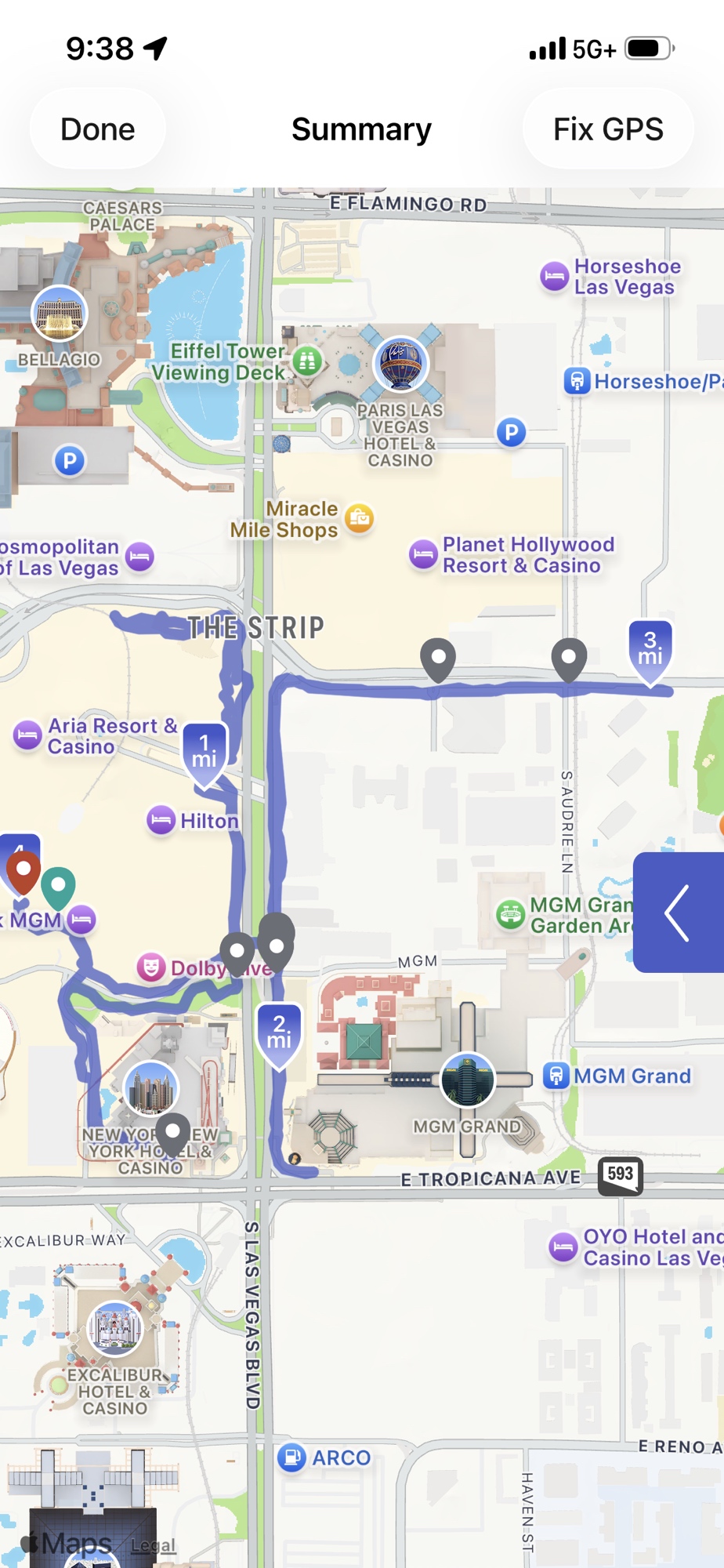Tap the Planet Hollywood Resort & Casino marker
This screenshot has width=724, height=1568.
click(424, 555)
